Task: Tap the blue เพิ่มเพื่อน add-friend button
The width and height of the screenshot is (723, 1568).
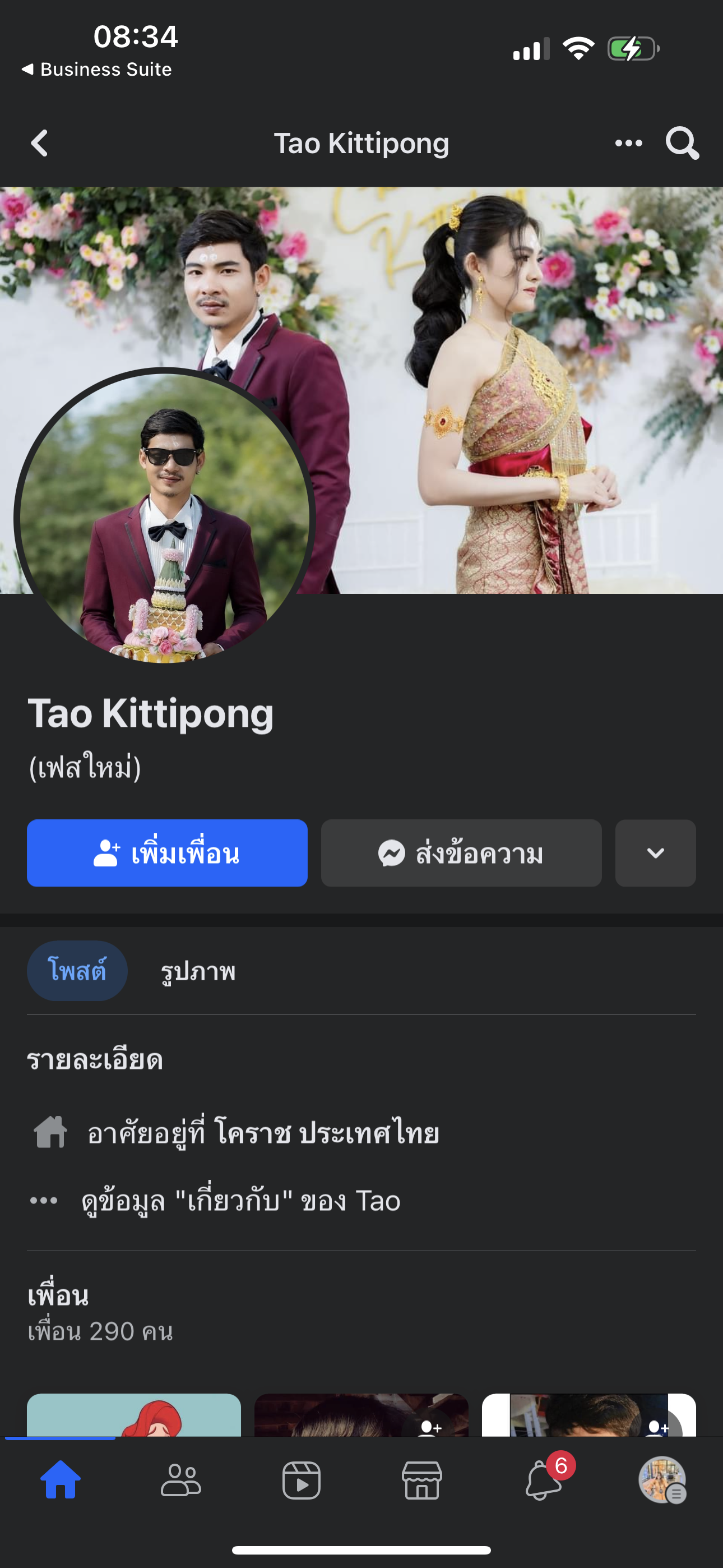Action: pos(167,853)
